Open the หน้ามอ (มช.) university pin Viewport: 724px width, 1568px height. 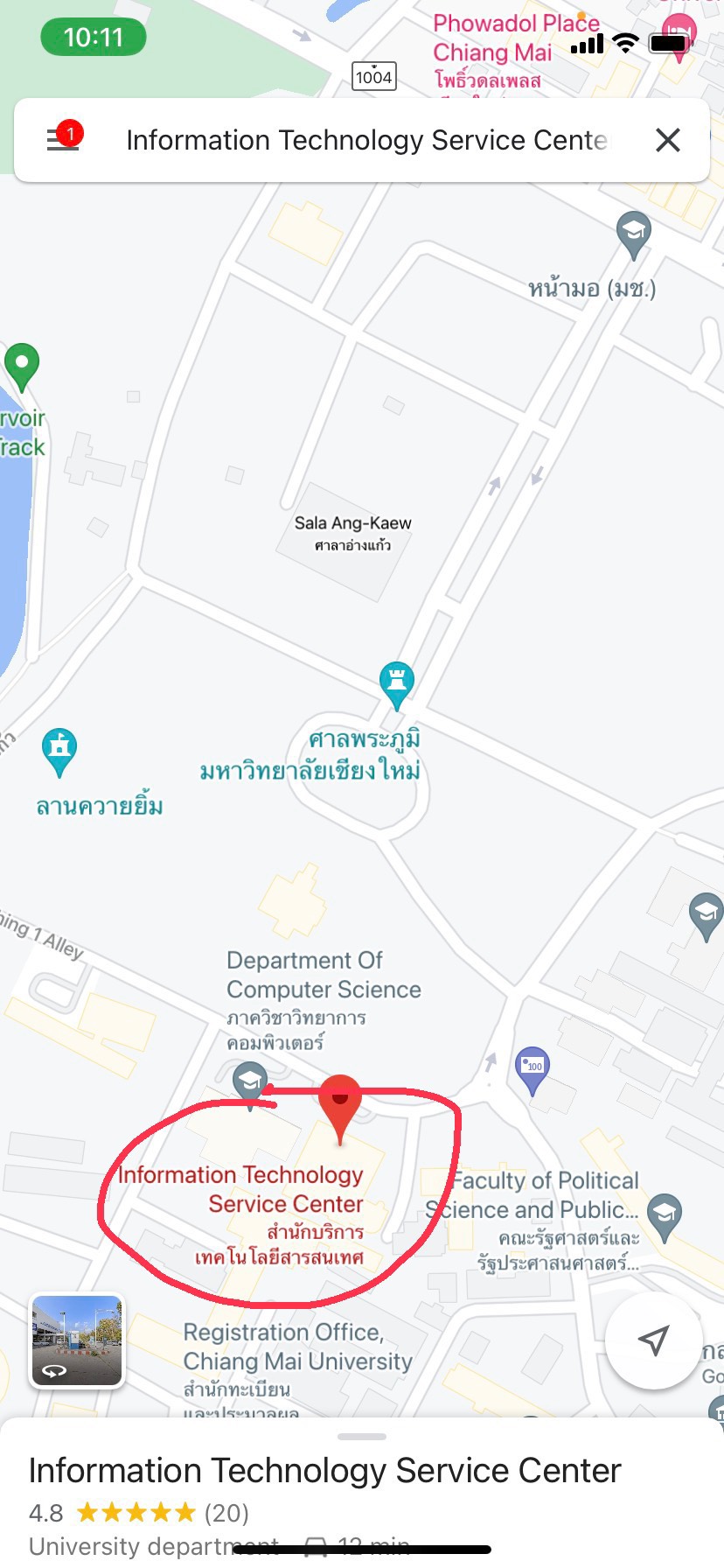[634, 233]
